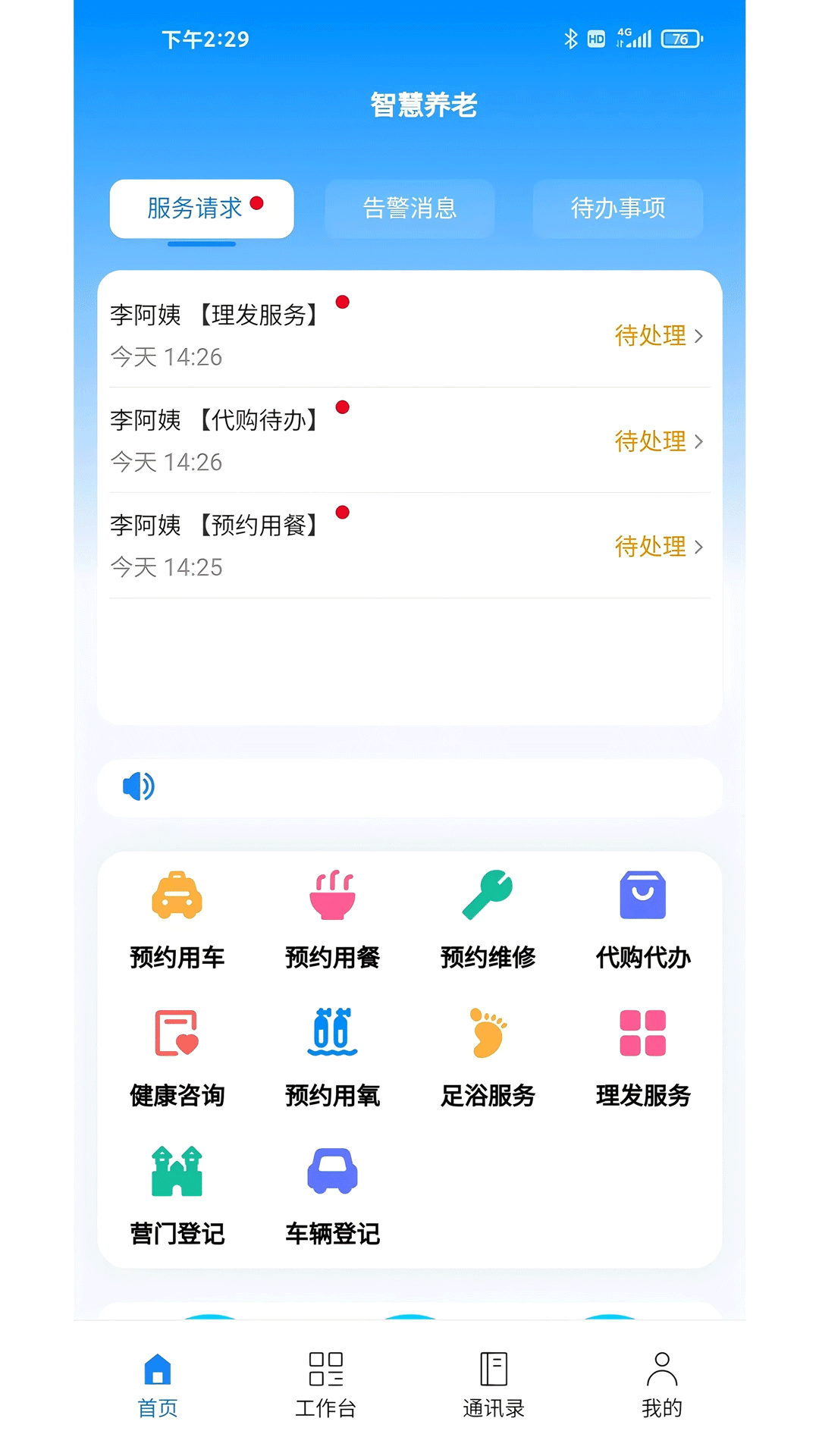Select the 预约用餐 meal booking icon
The width and height of the screenshot is (819, 1456).
point(332,918)
